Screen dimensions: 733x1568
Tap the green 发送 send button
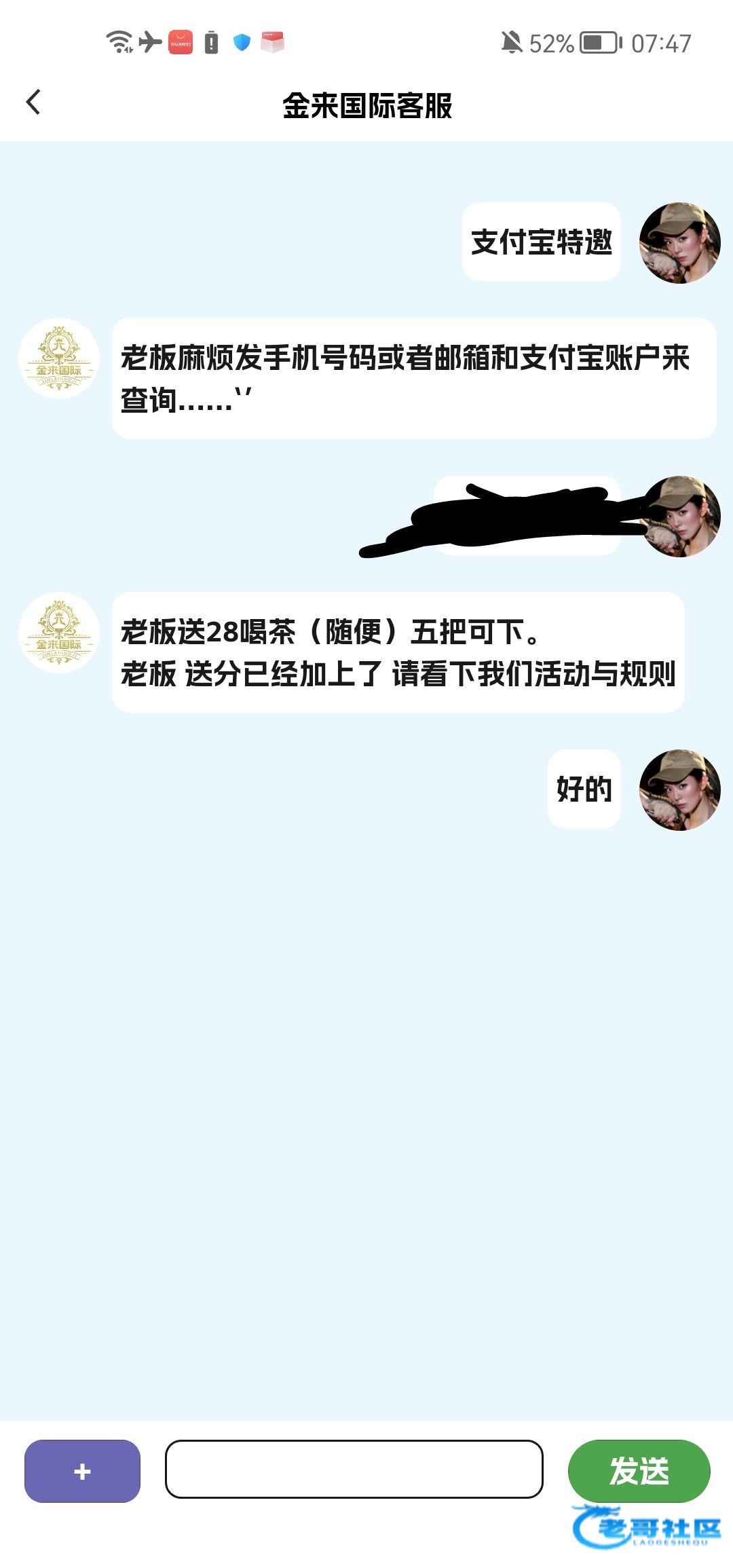tap(639, 1471)
